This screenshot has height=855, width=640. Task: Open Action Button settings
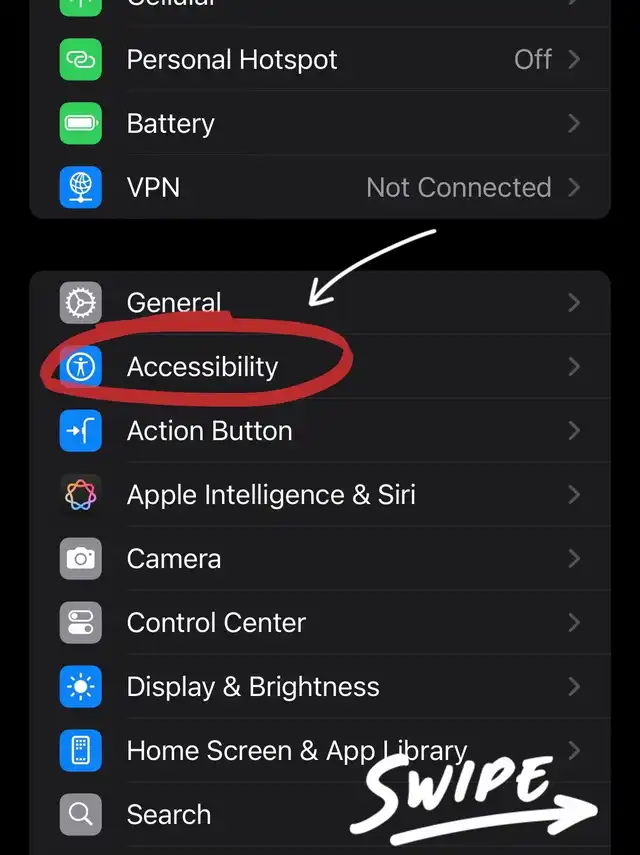point(210,431)
